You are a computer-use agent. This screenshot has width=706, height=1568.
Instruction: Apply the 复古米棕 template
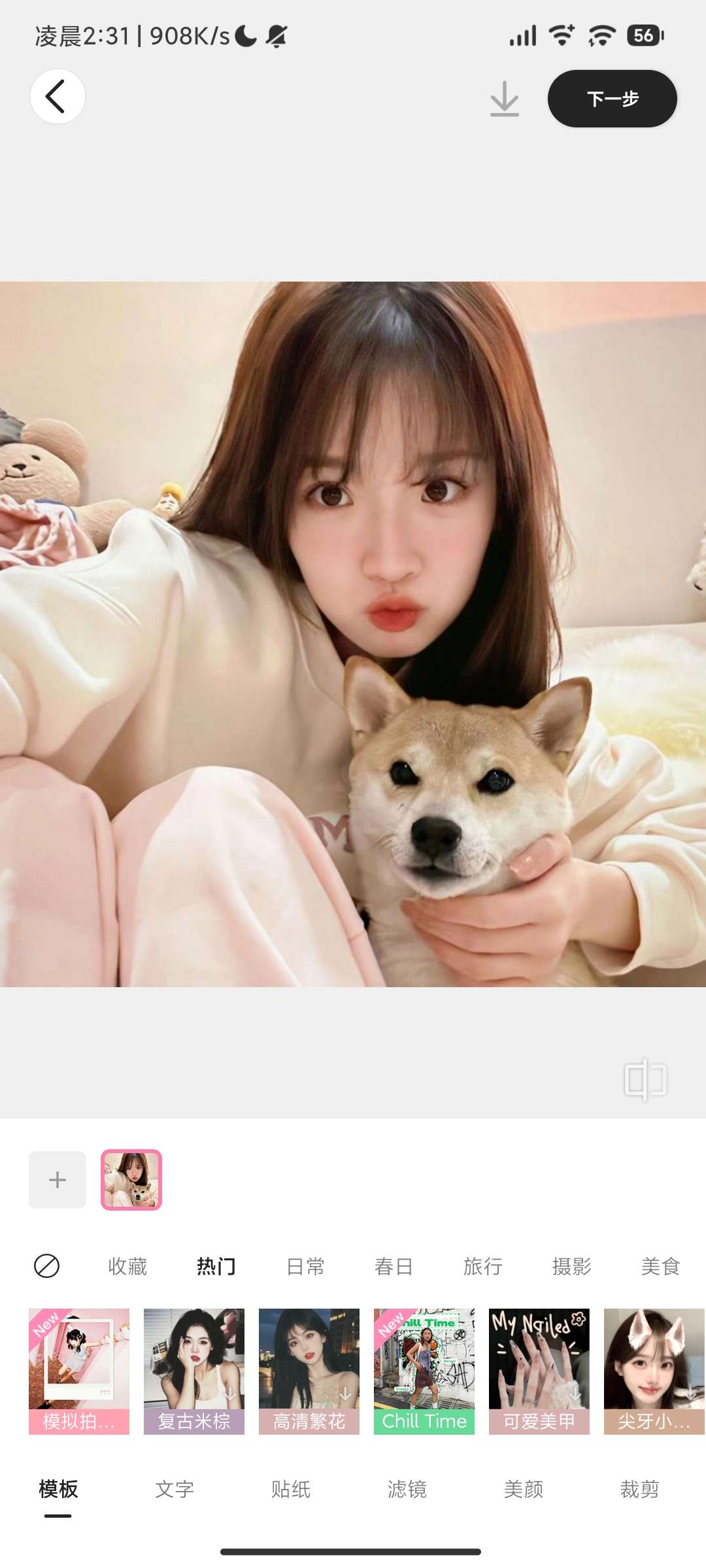pos(194,1371)
